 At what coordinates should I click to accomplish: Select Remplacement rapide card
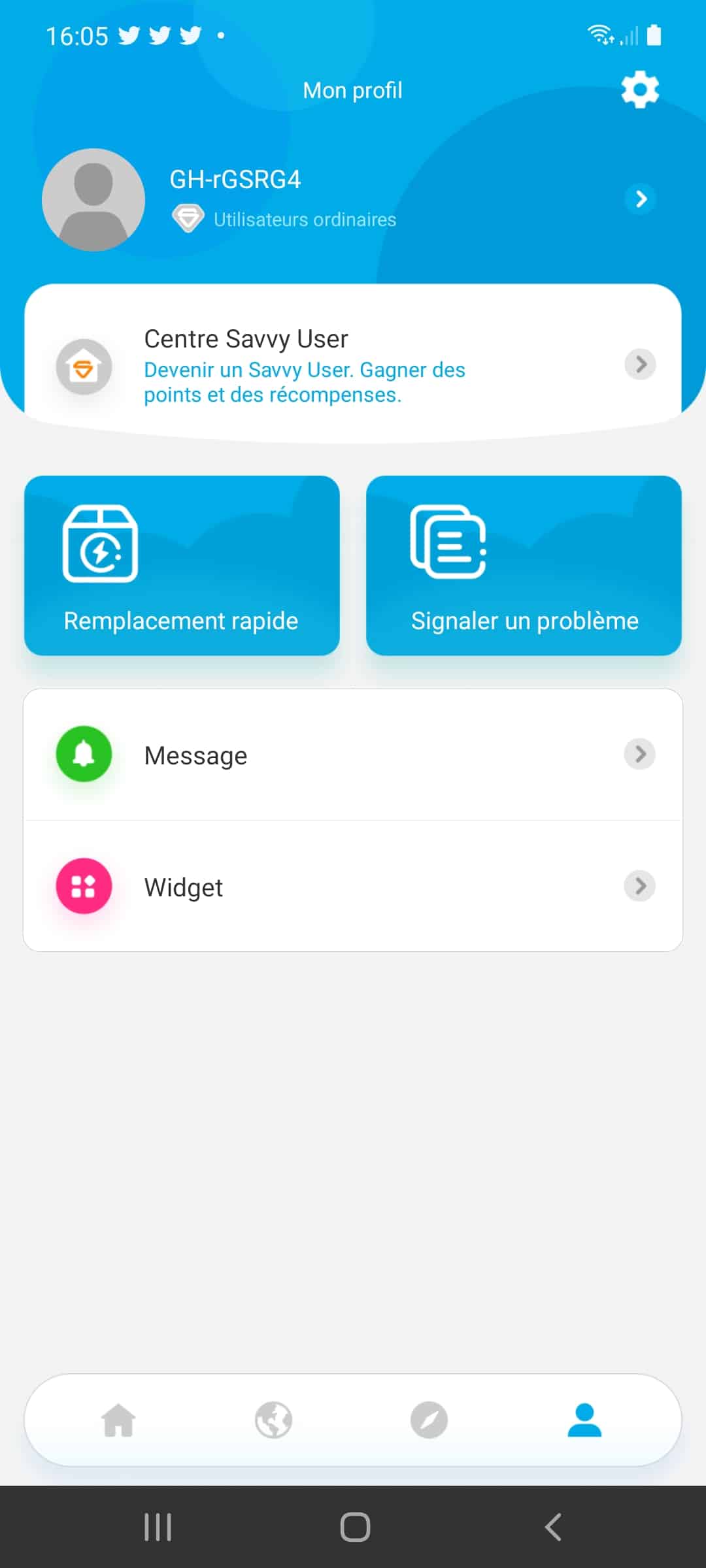click(x=182, y=565)
